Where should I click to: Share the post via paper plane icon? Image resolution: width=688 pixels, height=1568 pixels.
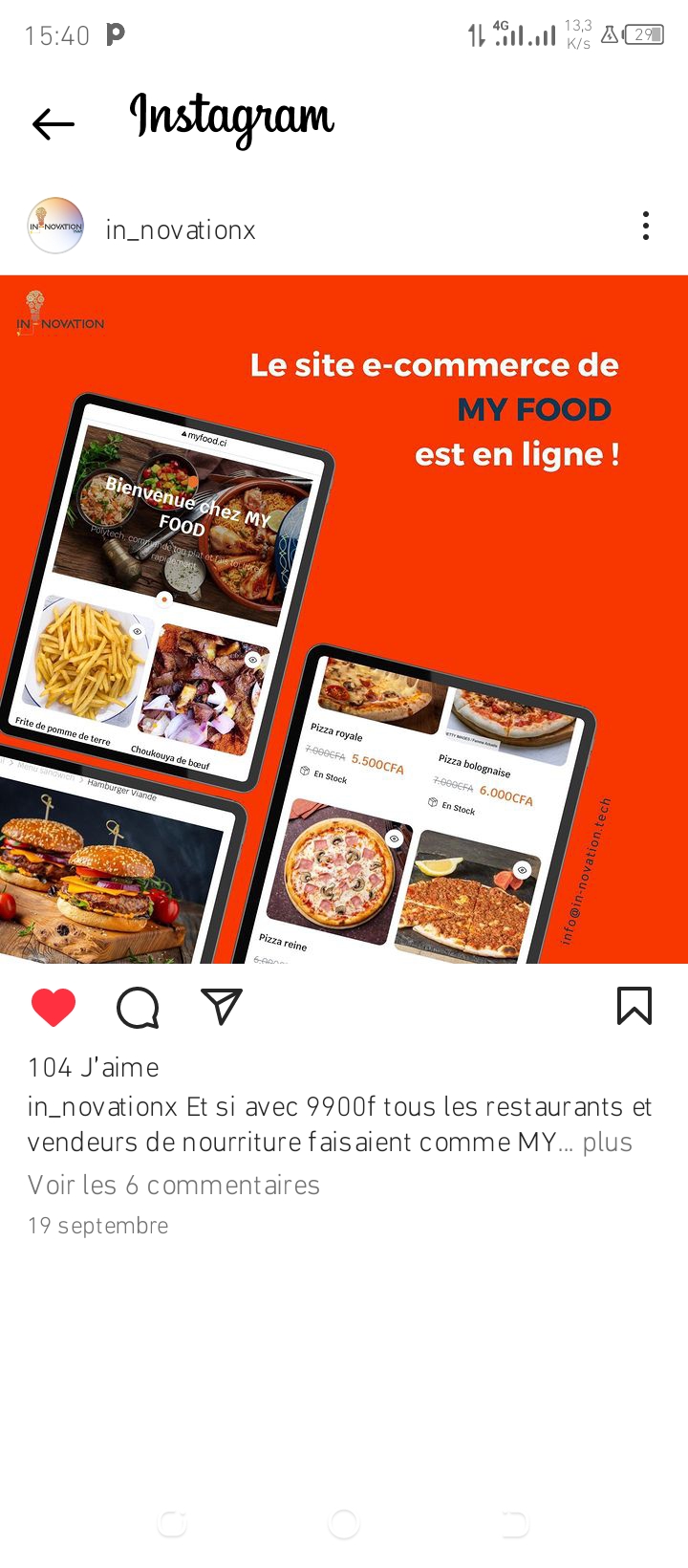tap(222, 1008)
